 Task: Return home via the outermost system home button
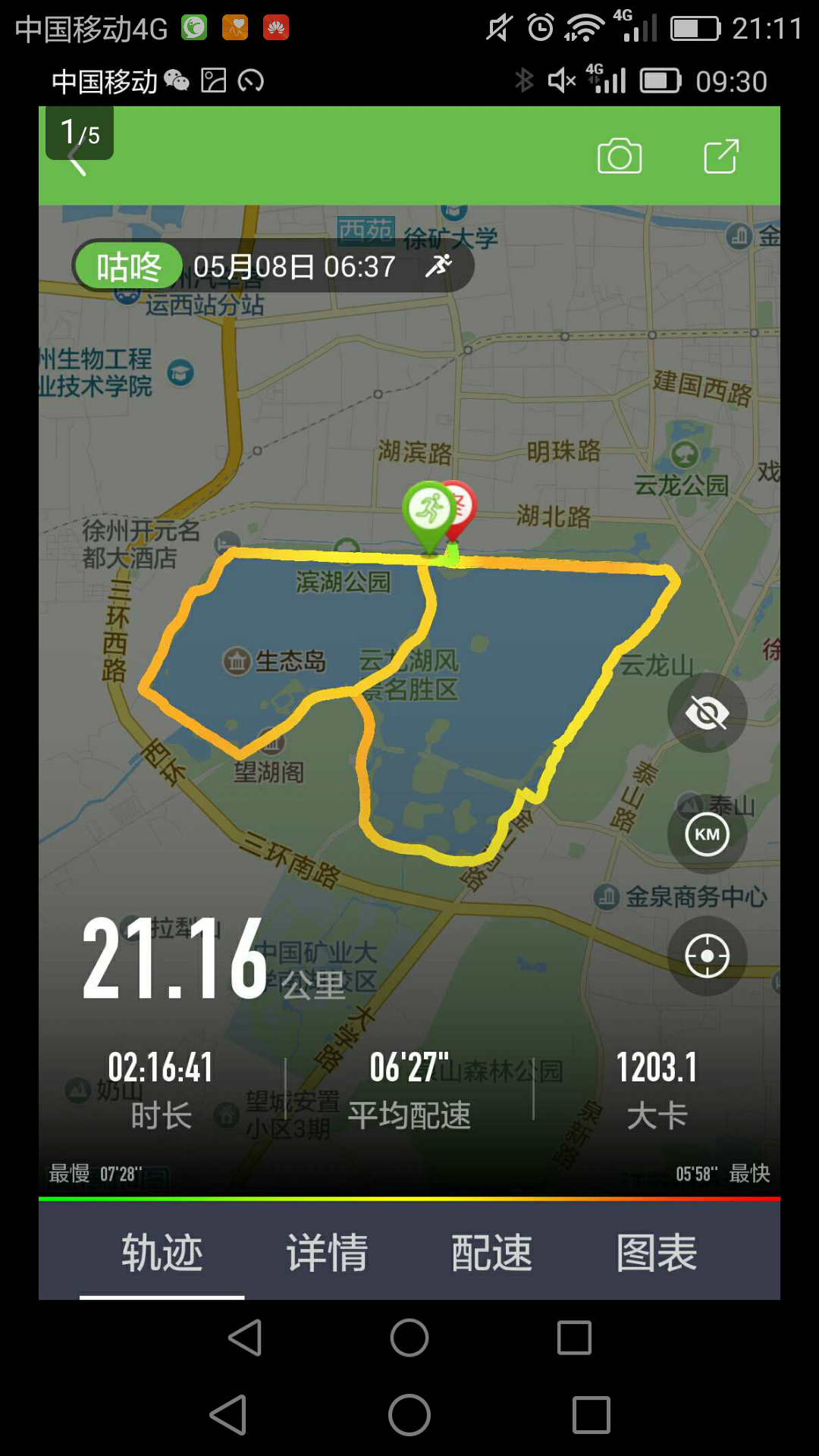coord(409,1415)
